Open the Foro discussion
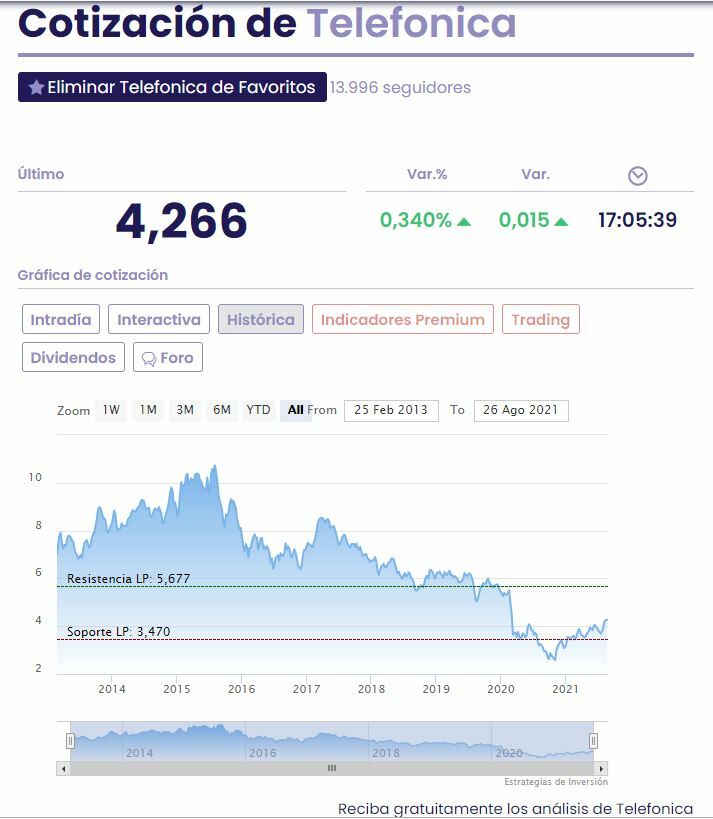 [168, 357]
